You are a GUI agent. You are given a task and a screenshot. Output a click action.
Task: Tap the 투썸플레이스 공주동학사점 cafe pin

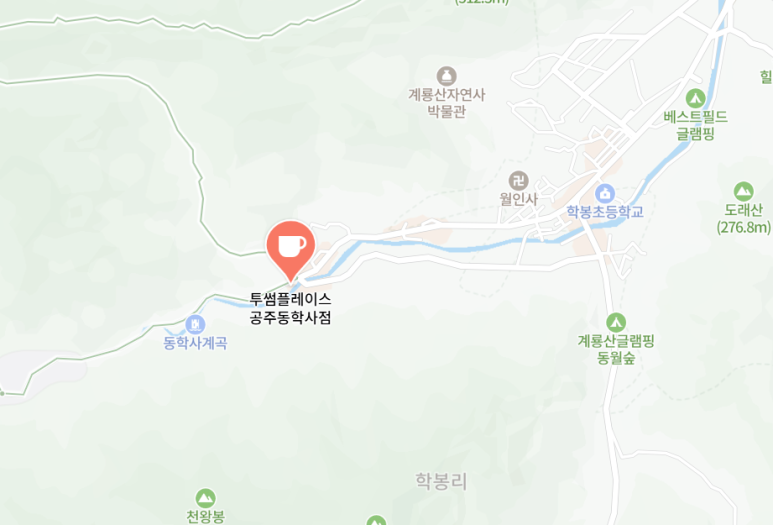click(x=291, y=246)
